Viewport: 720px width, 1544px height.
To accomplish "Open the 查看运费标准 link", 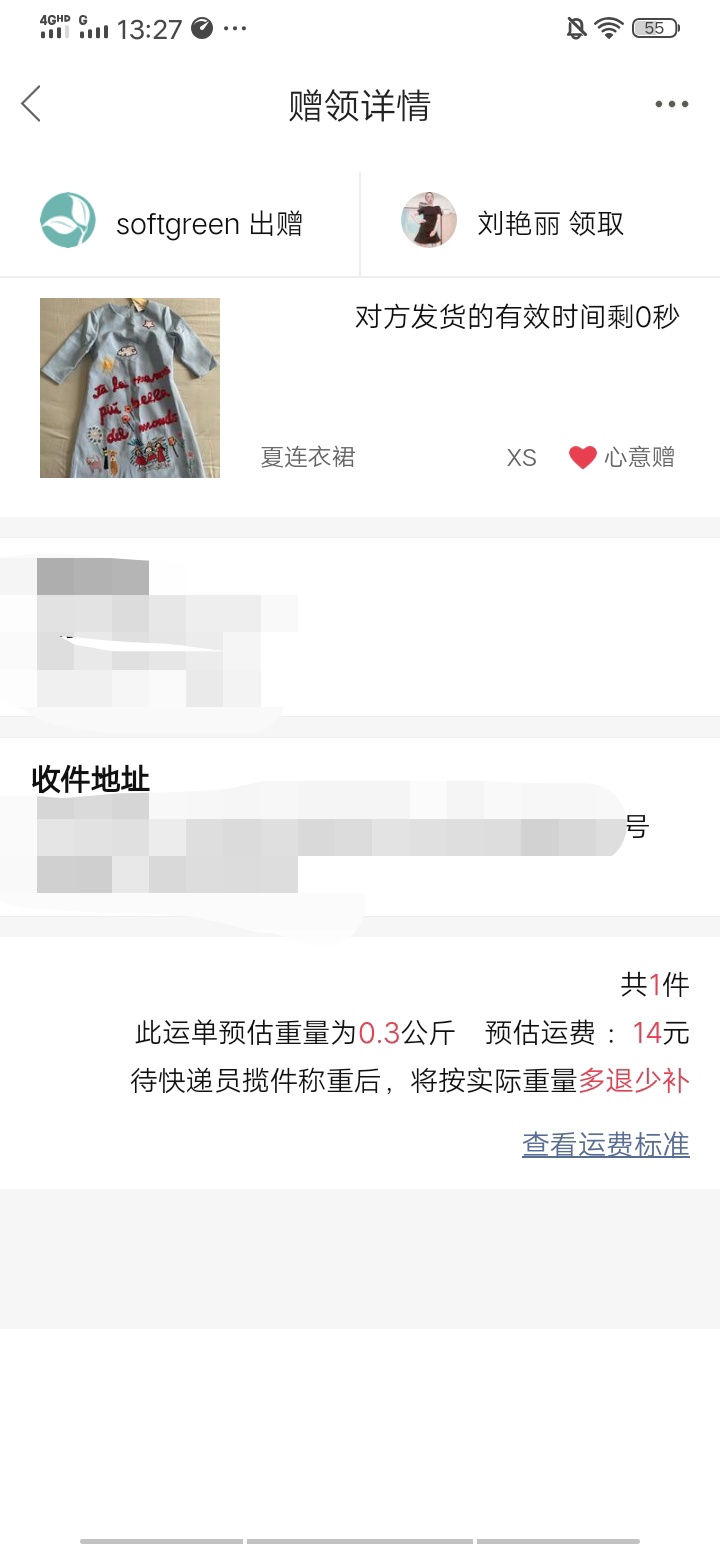I will [605, 1144].
